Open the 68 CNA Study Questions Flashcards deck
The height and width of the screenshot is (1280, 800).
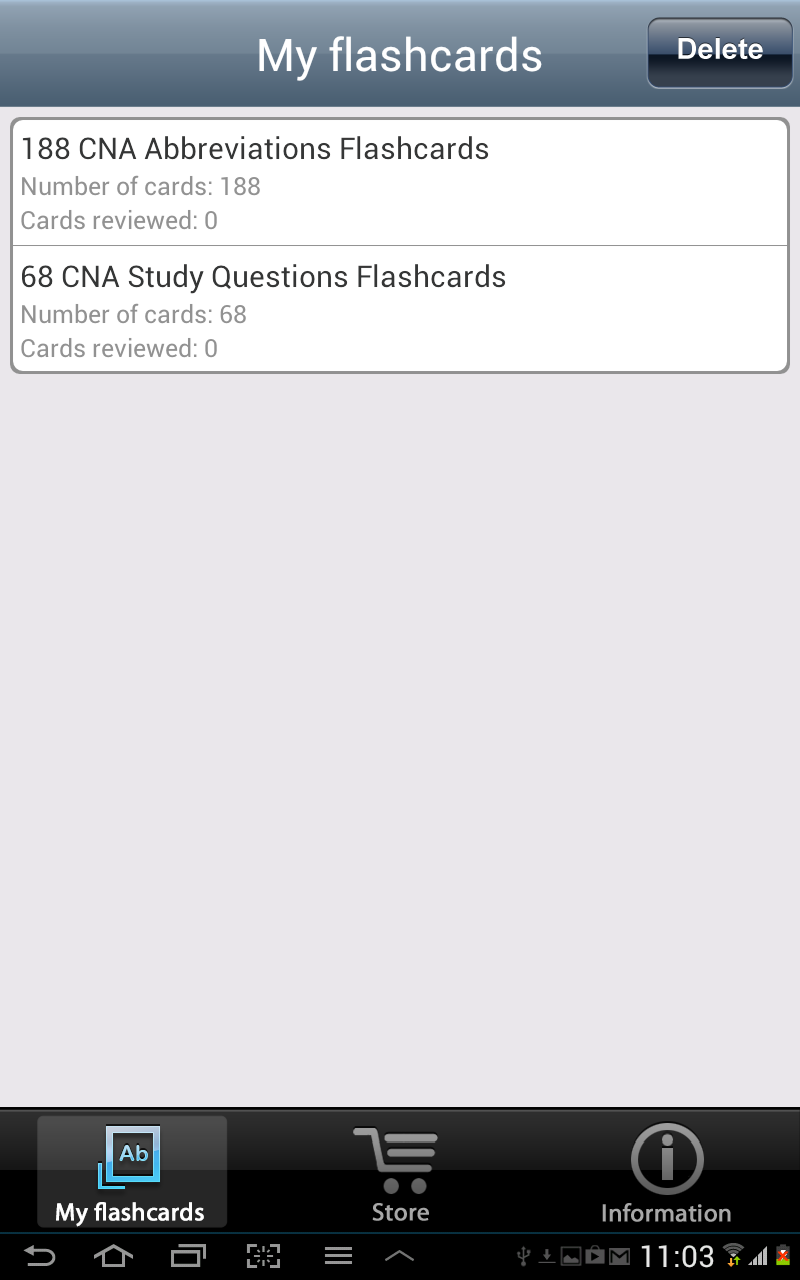pos(399,308)
